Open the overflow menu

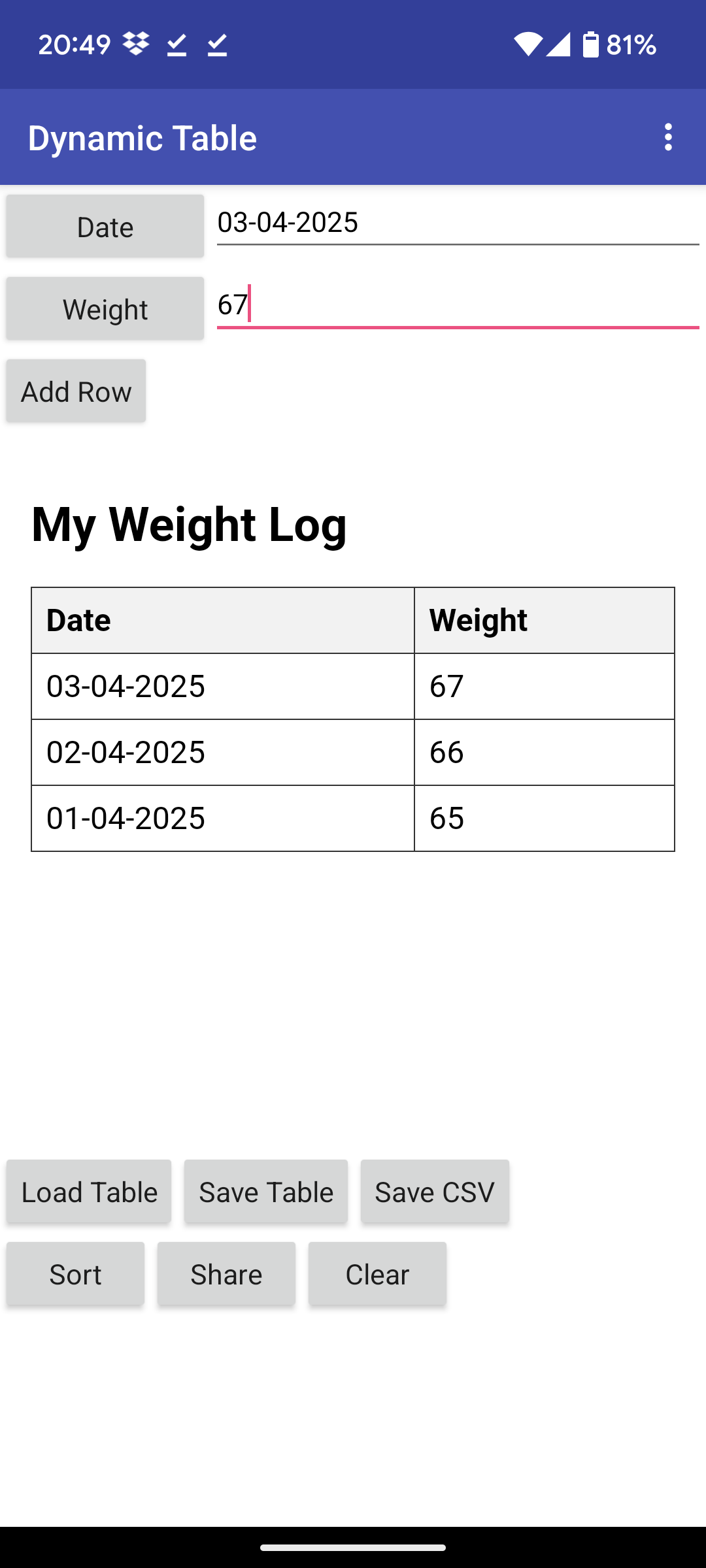(x=667, y=137)
